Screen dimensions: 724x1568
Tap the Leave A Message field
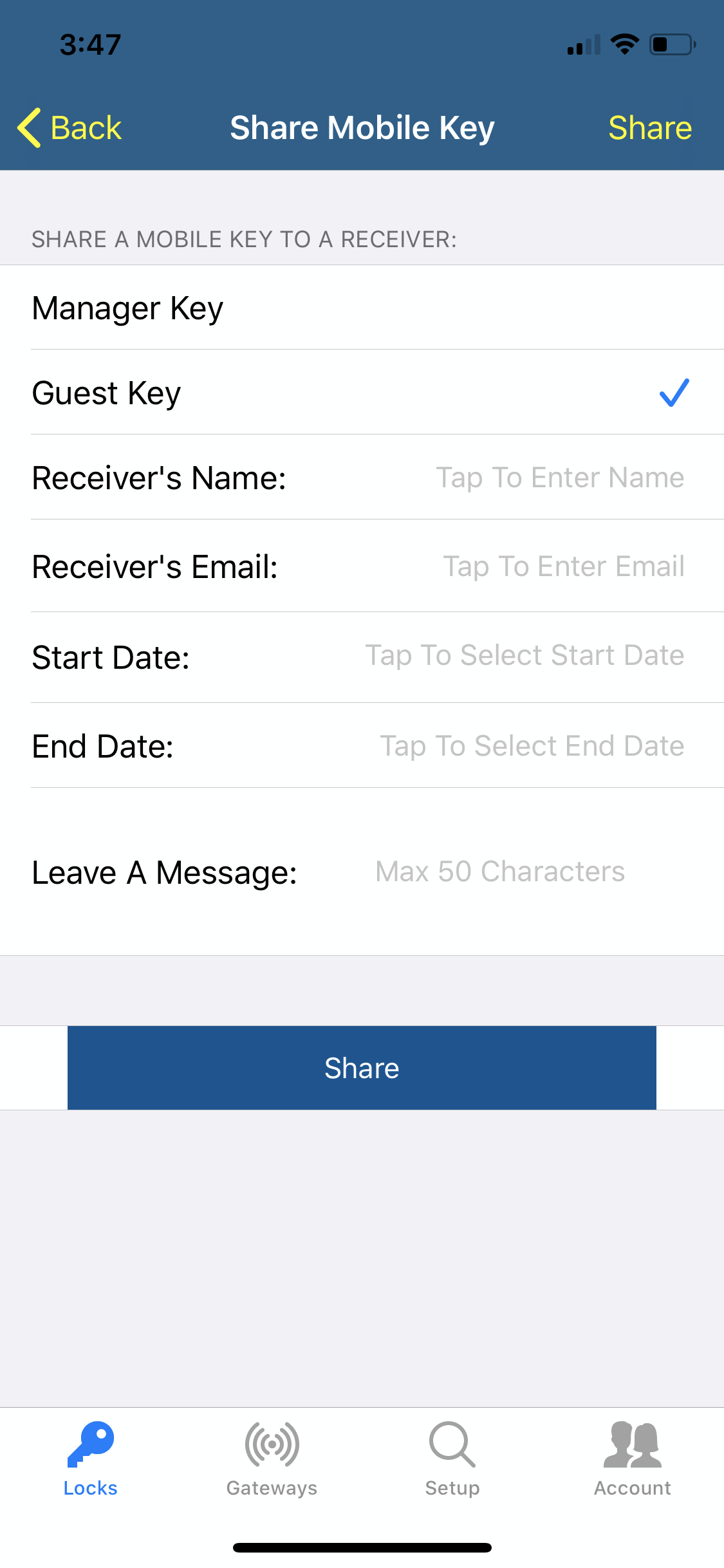click(499, 872)
